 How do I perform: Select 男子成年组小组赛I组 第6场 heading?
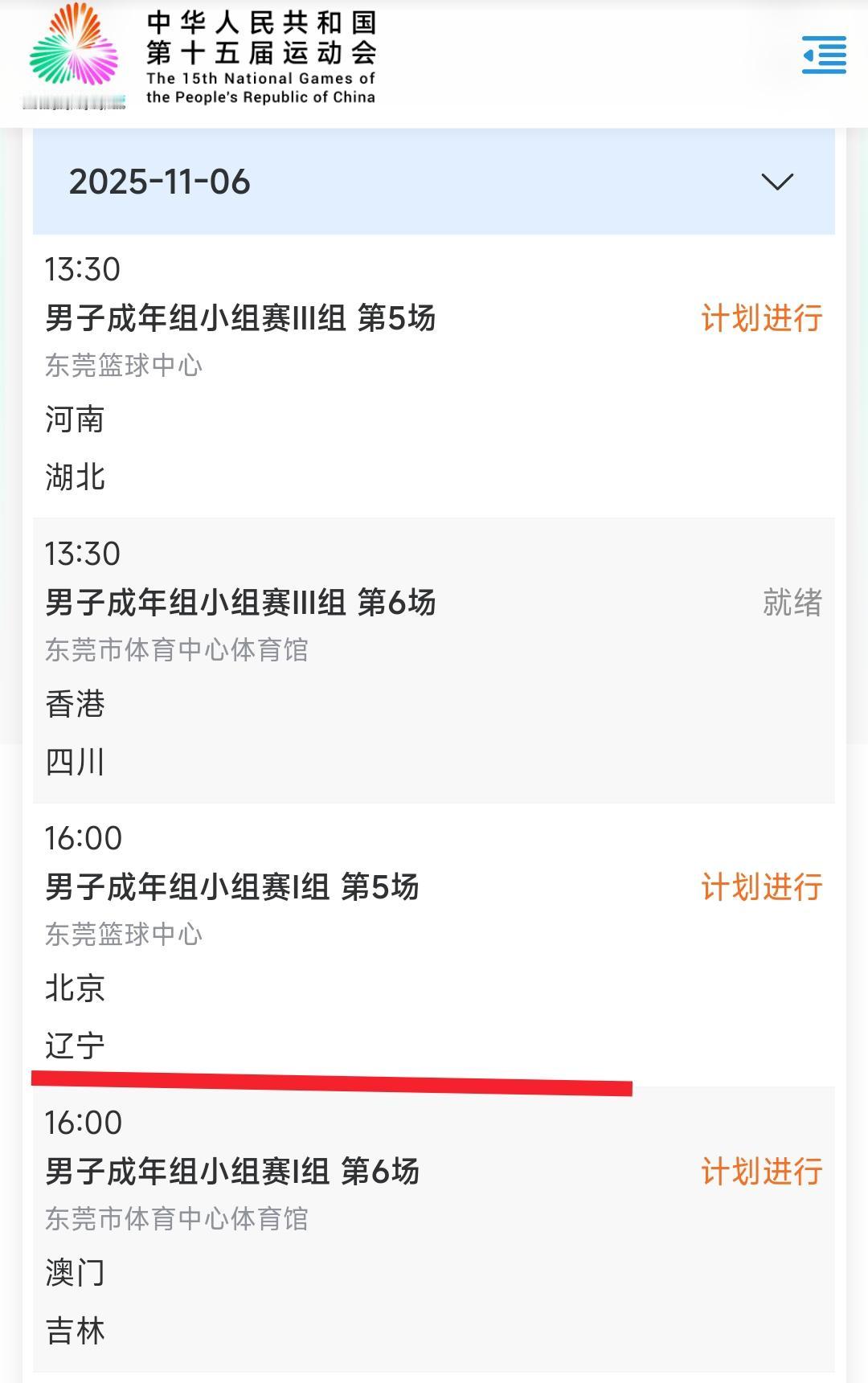231,1171
